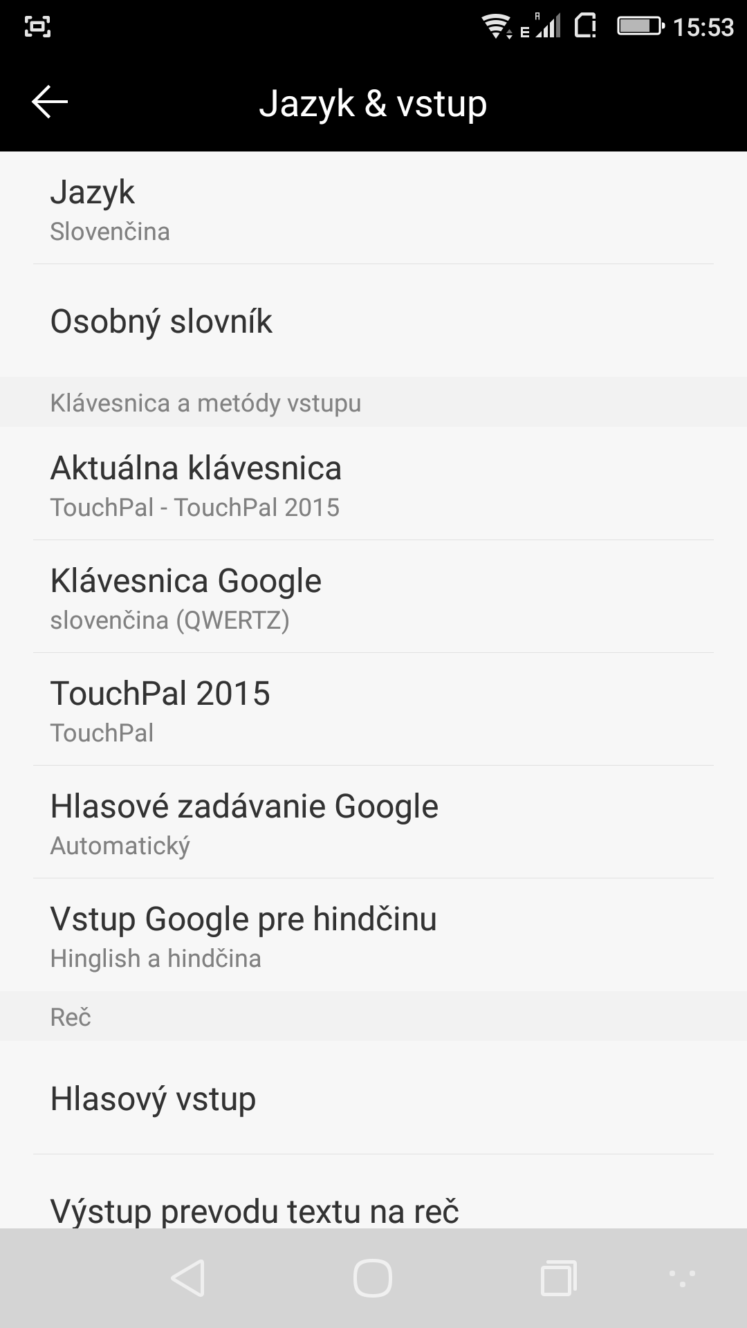Open Osobný slovník

[x=373, y=321]
